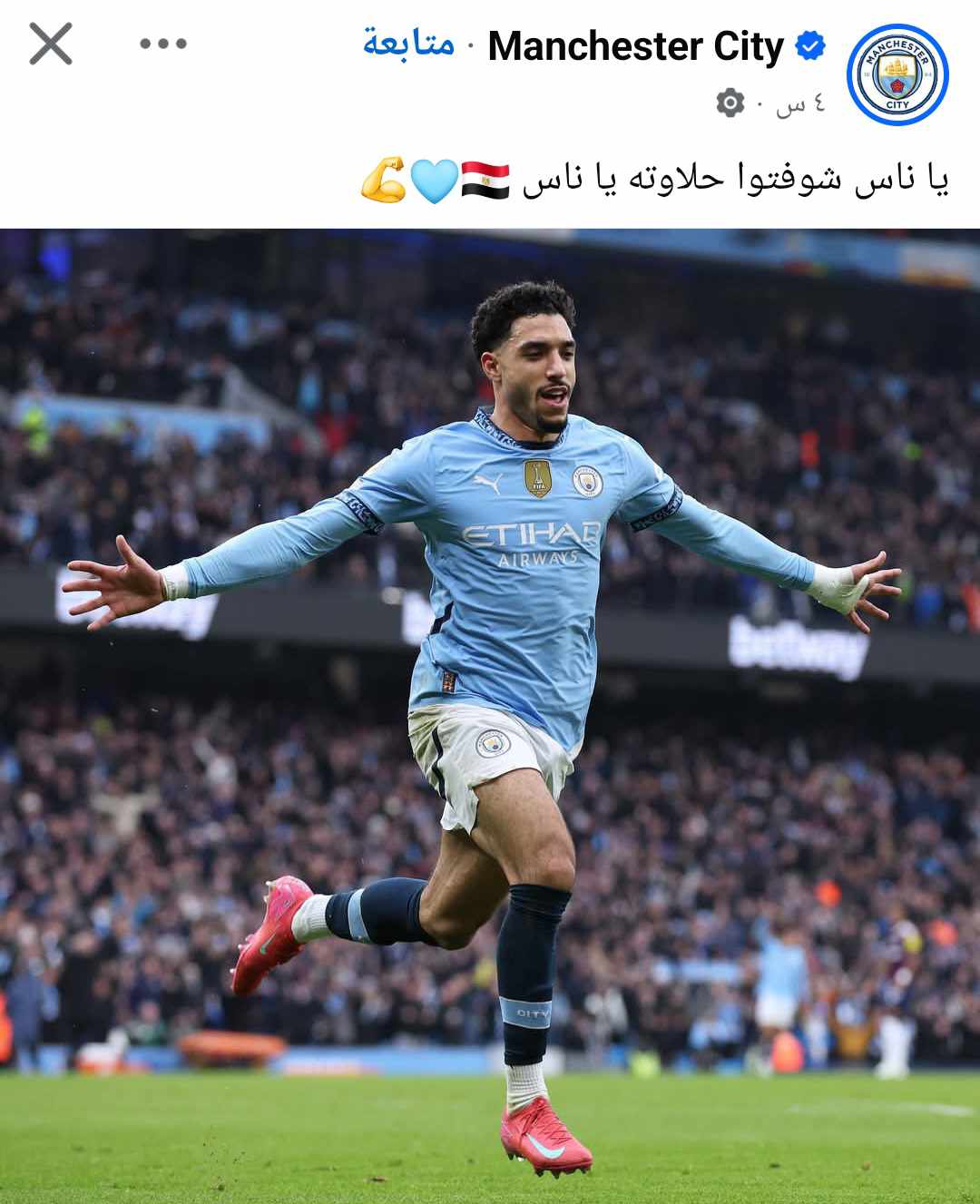Dismiss the post with the X icon
This screenshot has height=1204, width=980.
[50, 44]
